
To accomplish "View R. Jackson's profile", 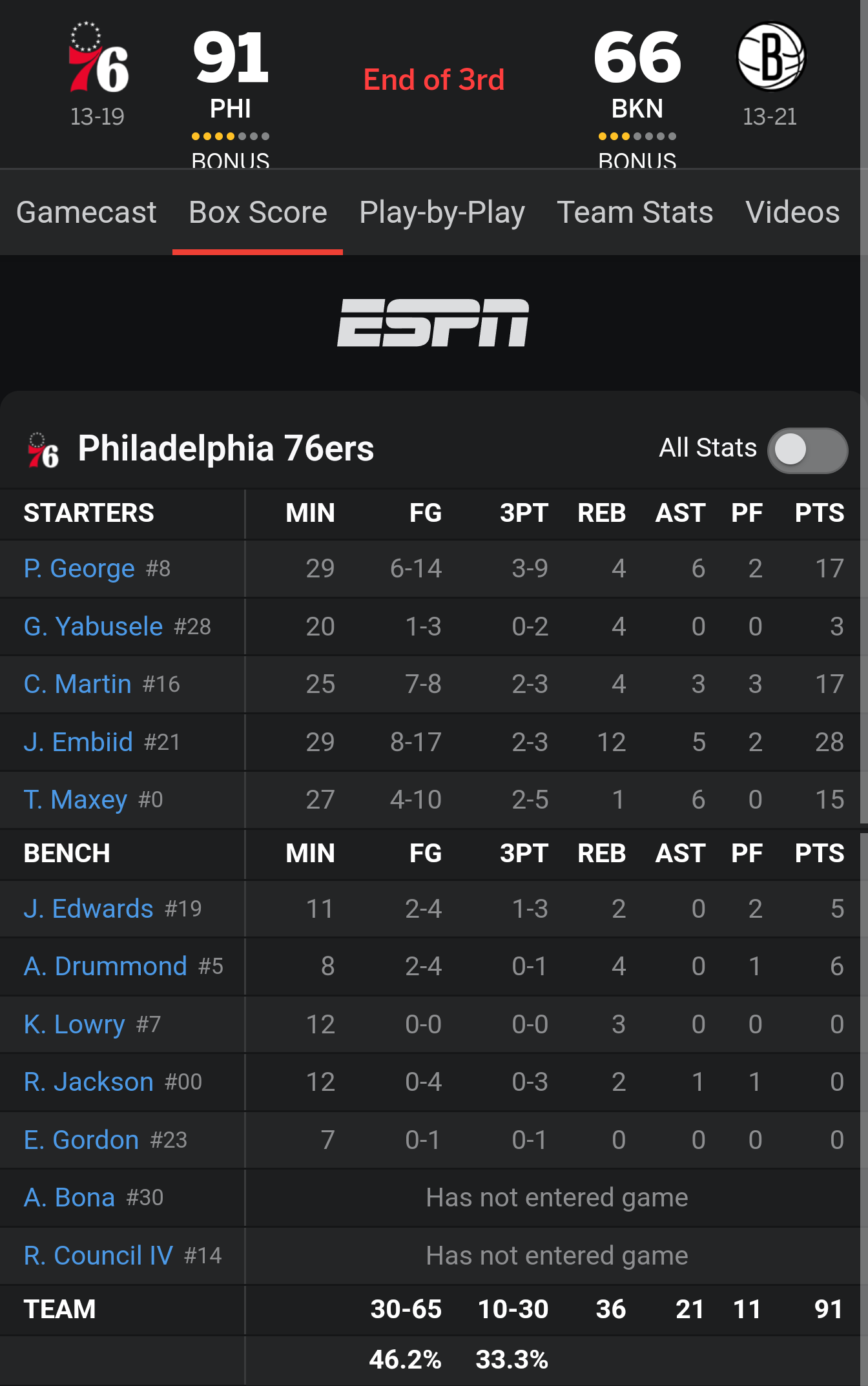I will [x=88, y=1082].
